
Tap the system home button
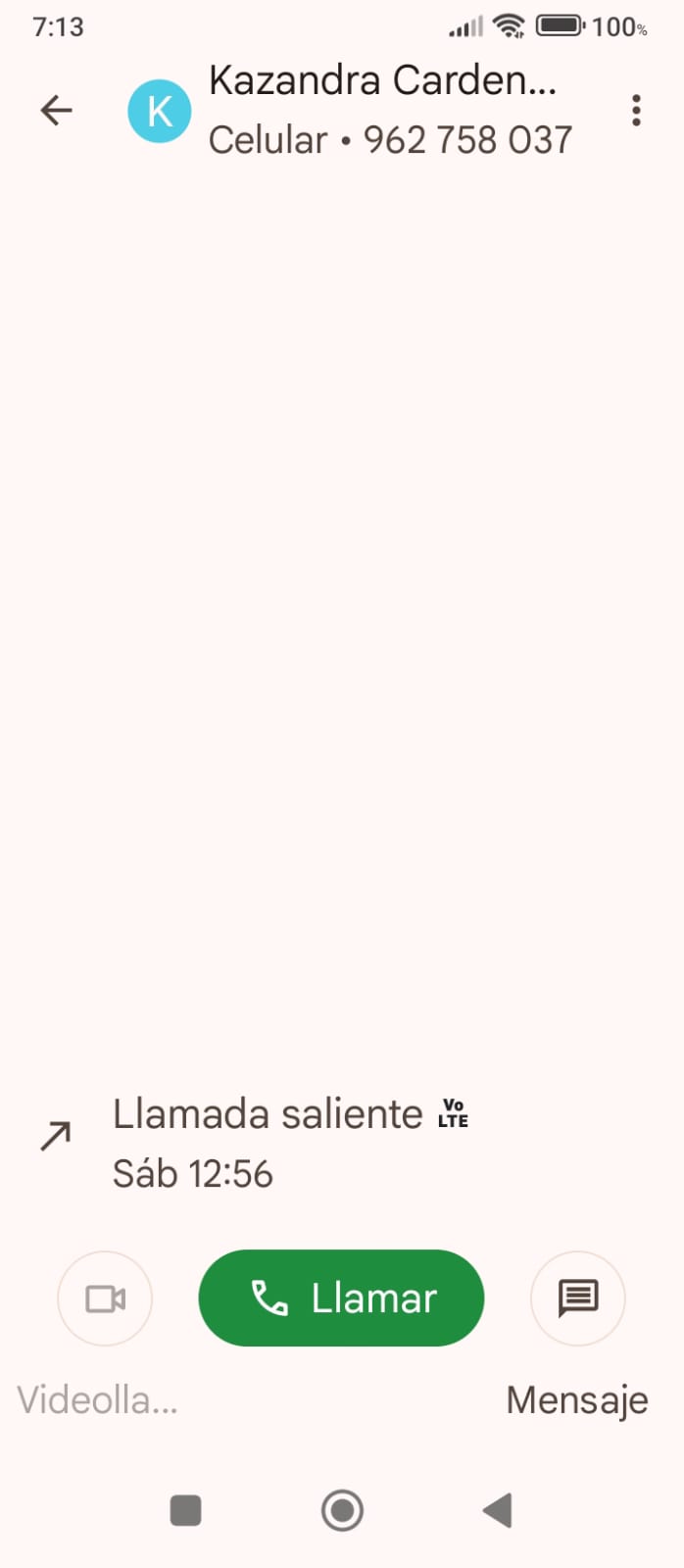pyautogui.click(x=342, y=1510)
